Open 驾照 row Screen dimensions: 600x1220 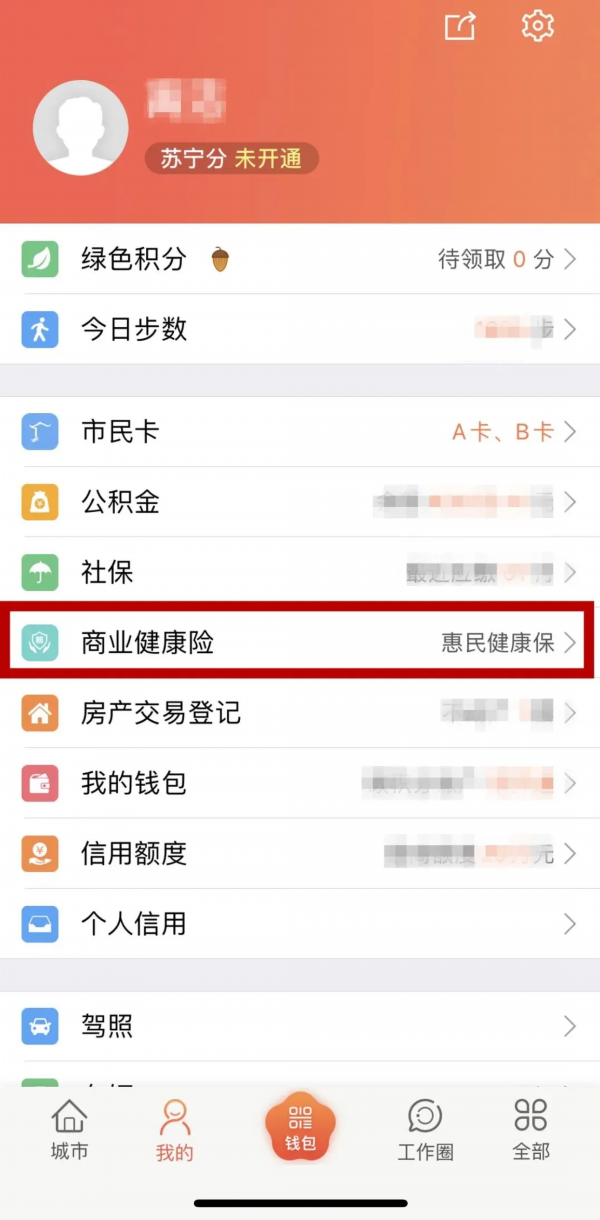(x=300, y=1026)
